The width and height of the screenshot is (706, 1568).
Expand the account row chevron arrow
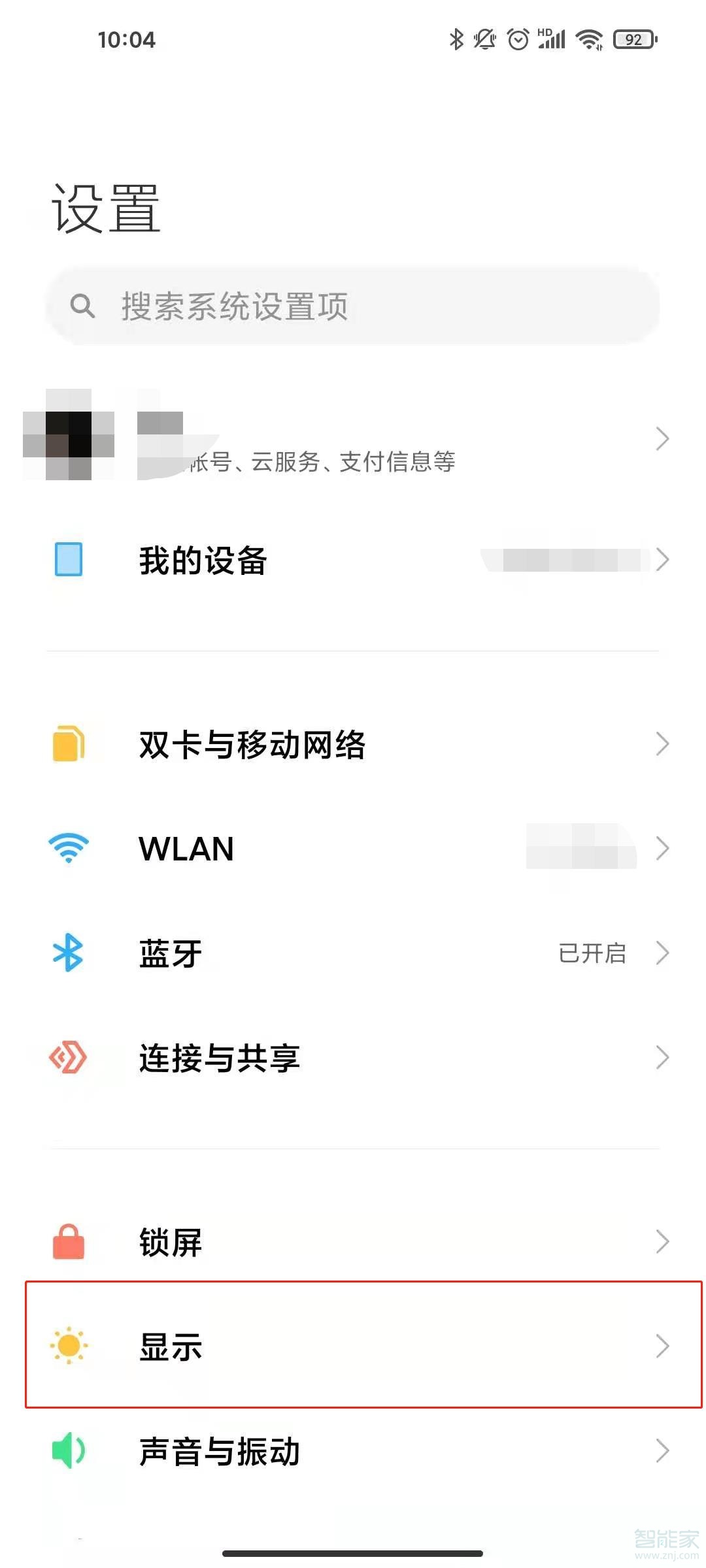point(664,438)
